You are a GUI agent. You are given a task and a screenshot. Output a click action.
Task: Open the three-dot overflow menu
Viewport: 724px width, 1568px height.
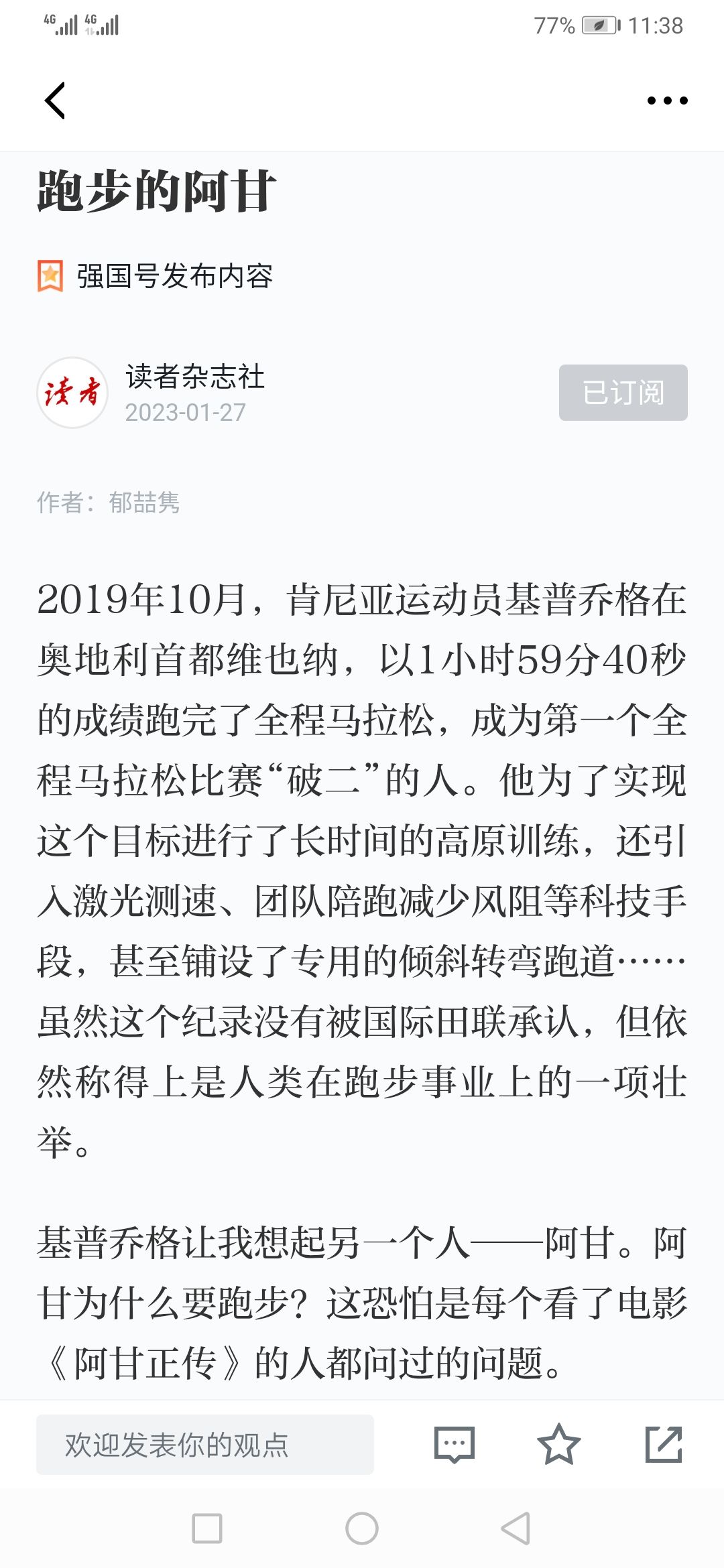pyautogui.click(x=667, y=101)
